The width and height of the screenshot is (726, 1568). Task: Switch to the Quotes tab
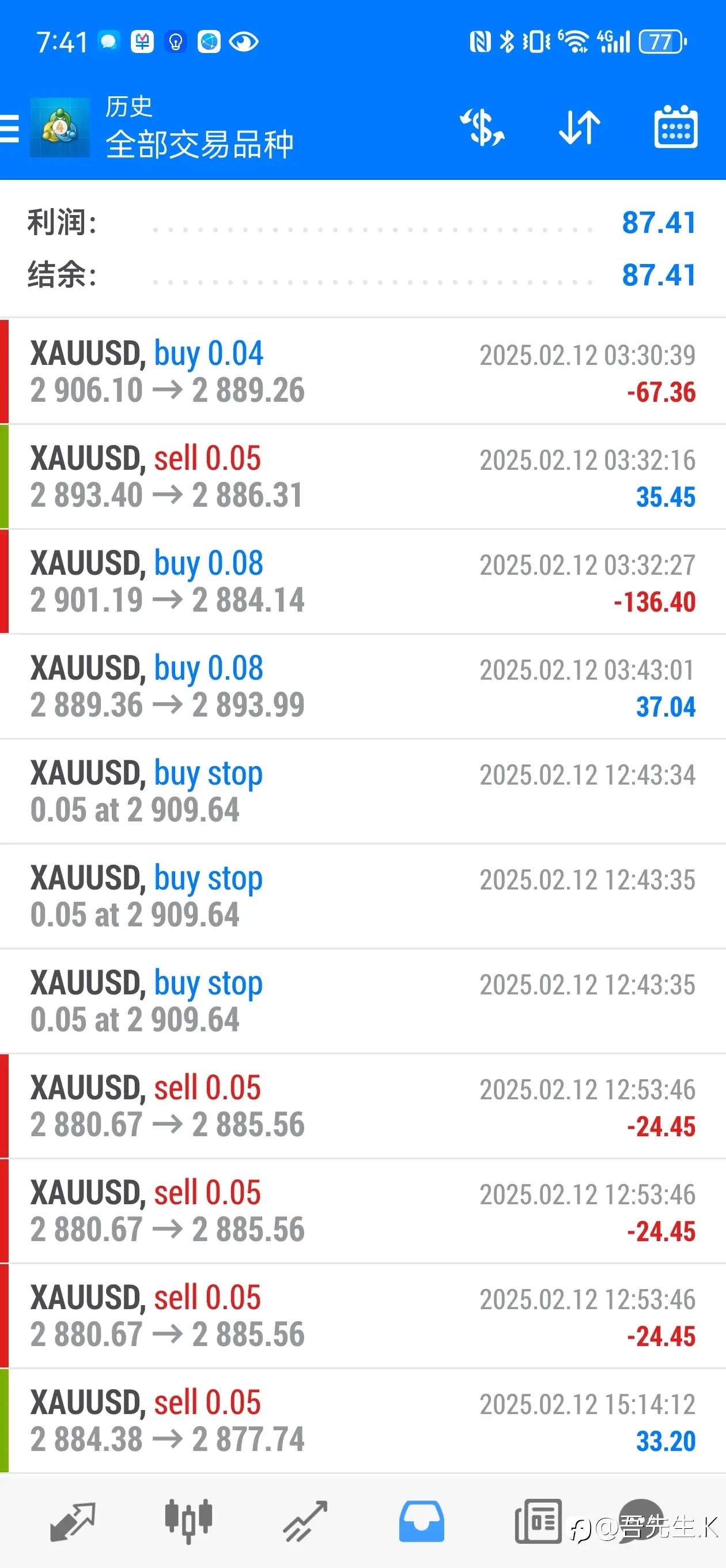[x=73, y=1521]
